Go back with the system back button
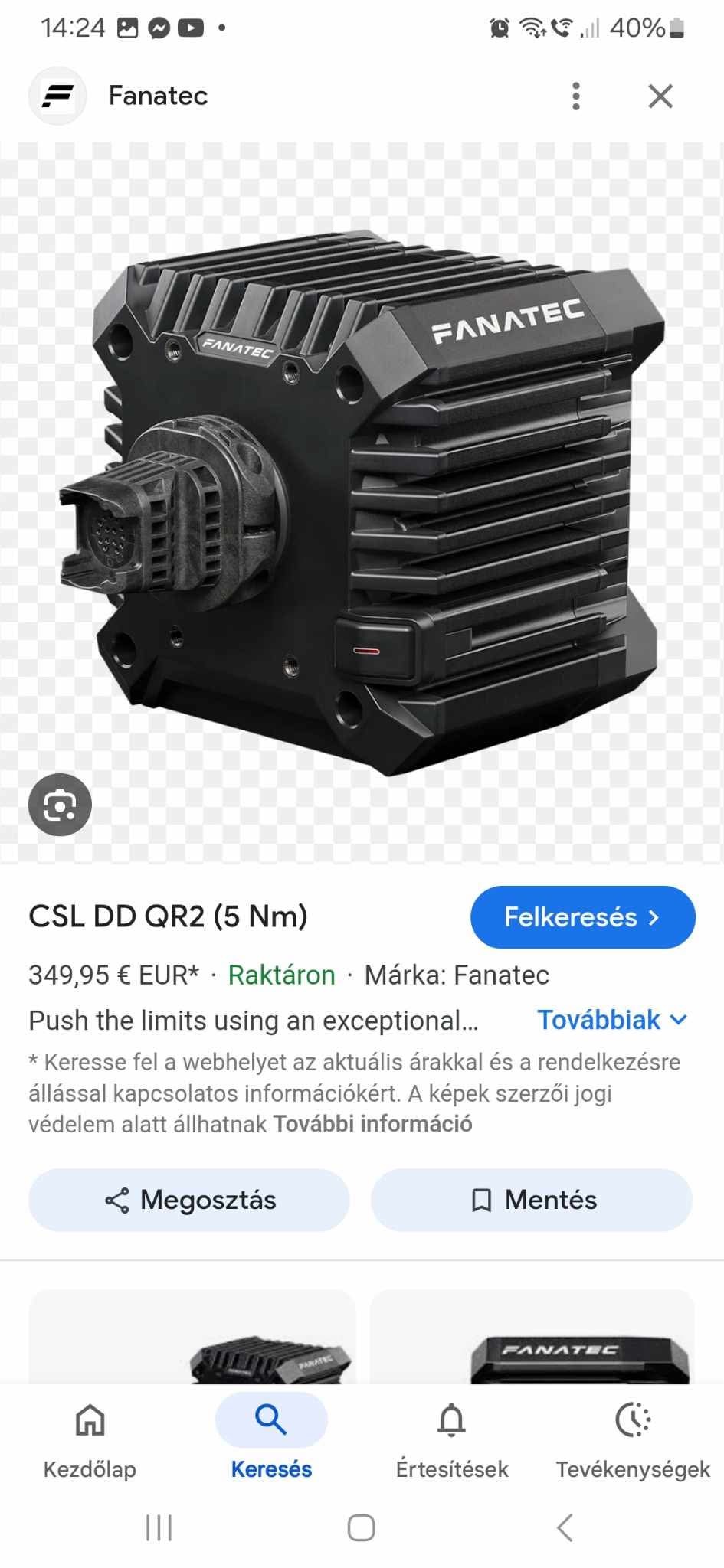This screenshot has height=1568, width=724. pos(565,1527)
